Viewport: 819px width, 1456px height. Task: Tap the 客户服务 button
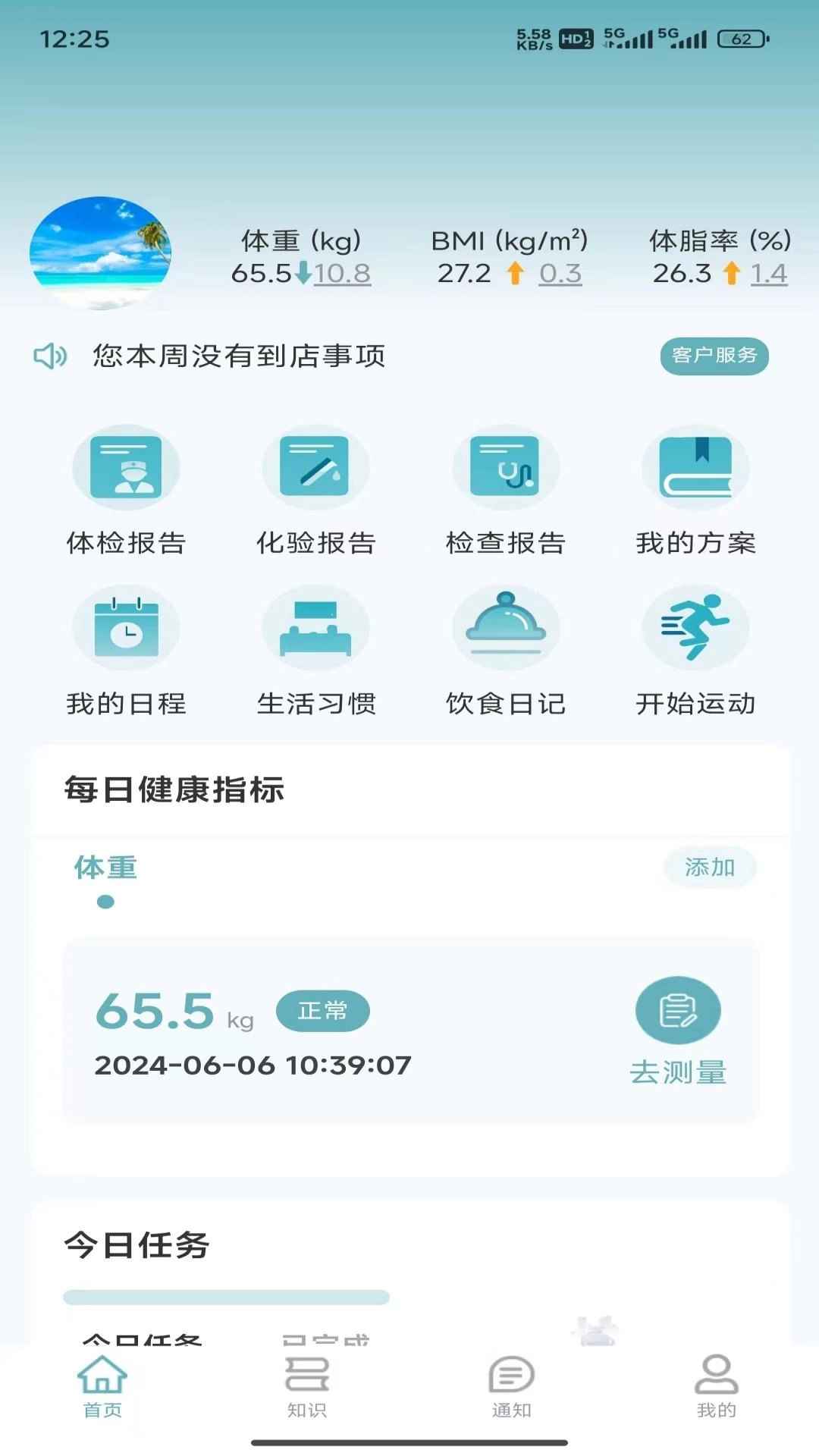[x=714, y=356]
